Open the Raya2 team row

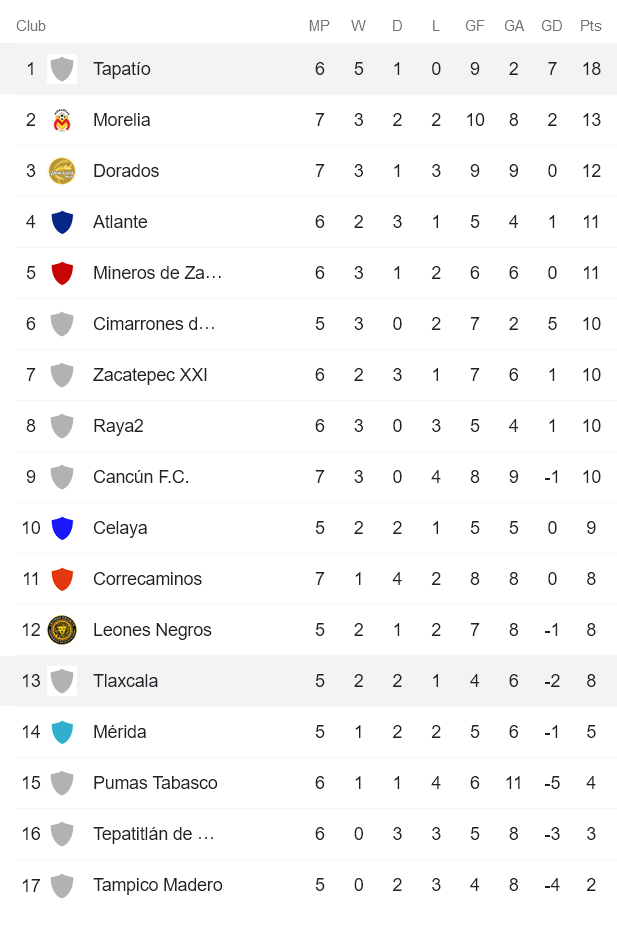[x=118, y=426]
